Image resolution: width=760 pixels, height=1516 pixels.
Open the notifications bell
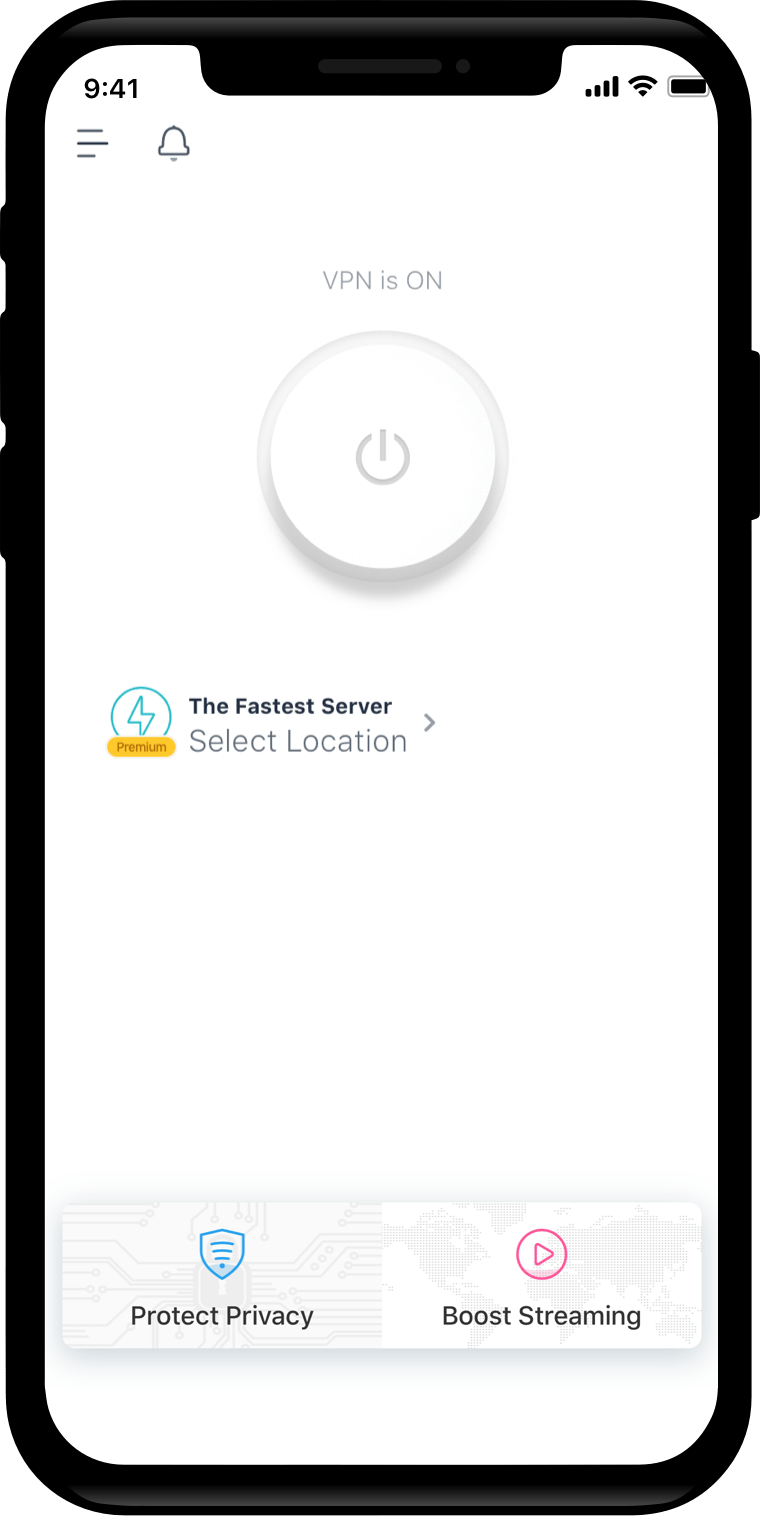[x=174, y=144]
